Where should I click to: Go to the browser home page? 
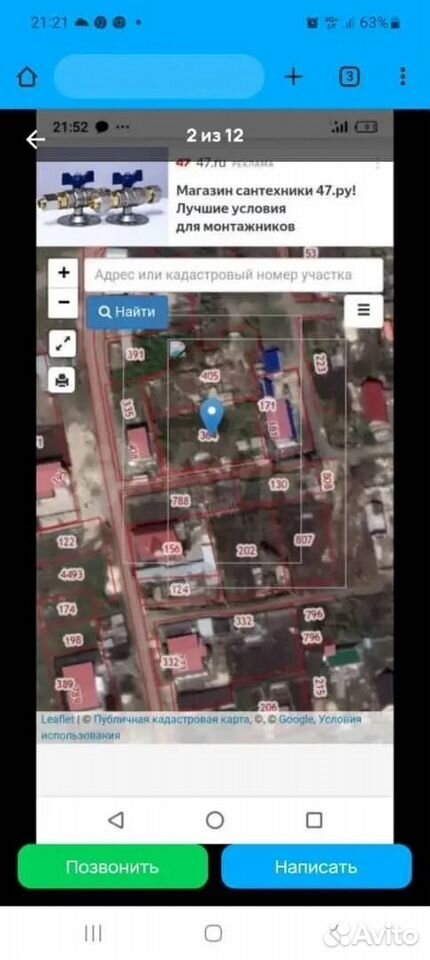click(27, 77)
